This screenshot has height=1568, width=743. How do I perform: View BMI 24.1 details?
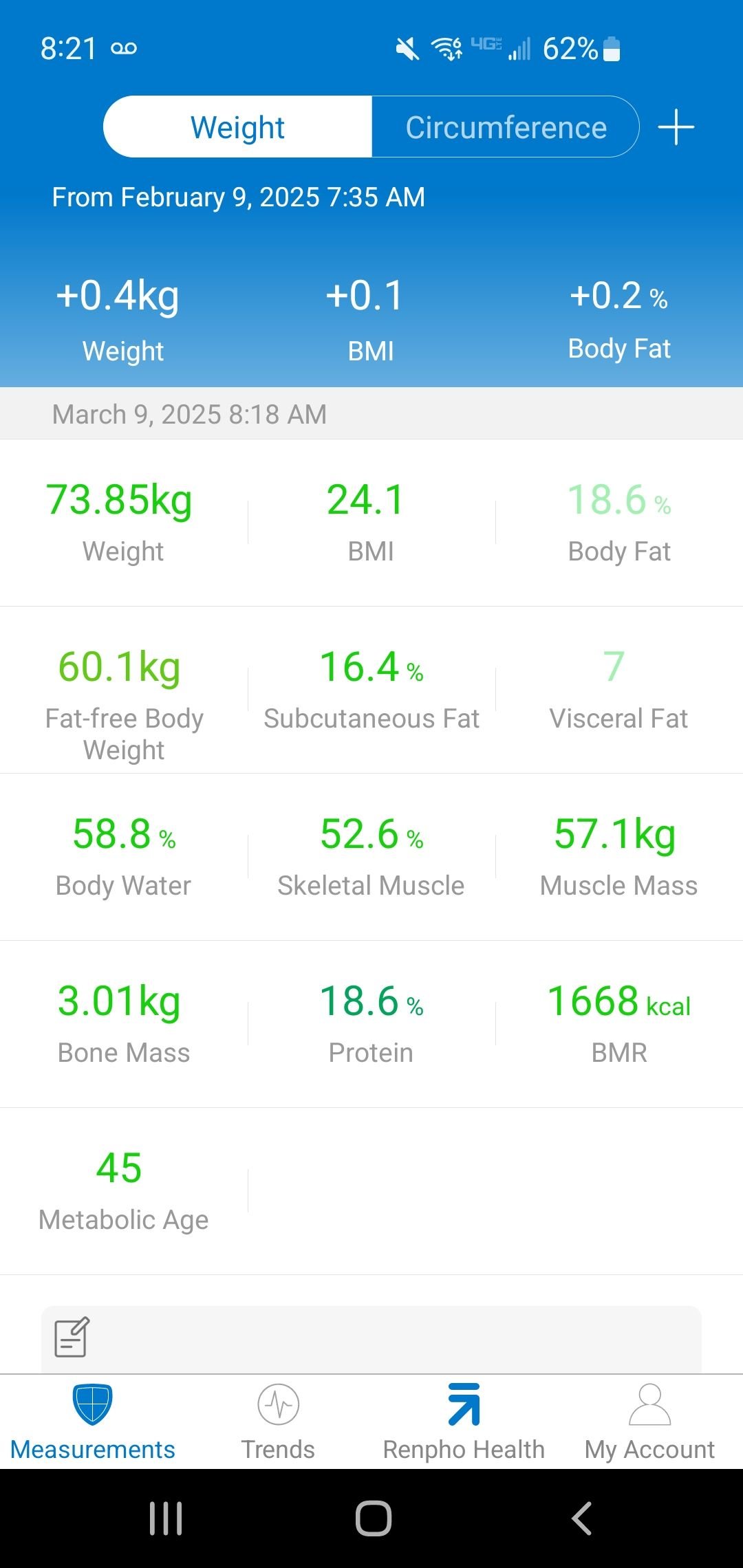pyautogui.click(x=371, y=523)
